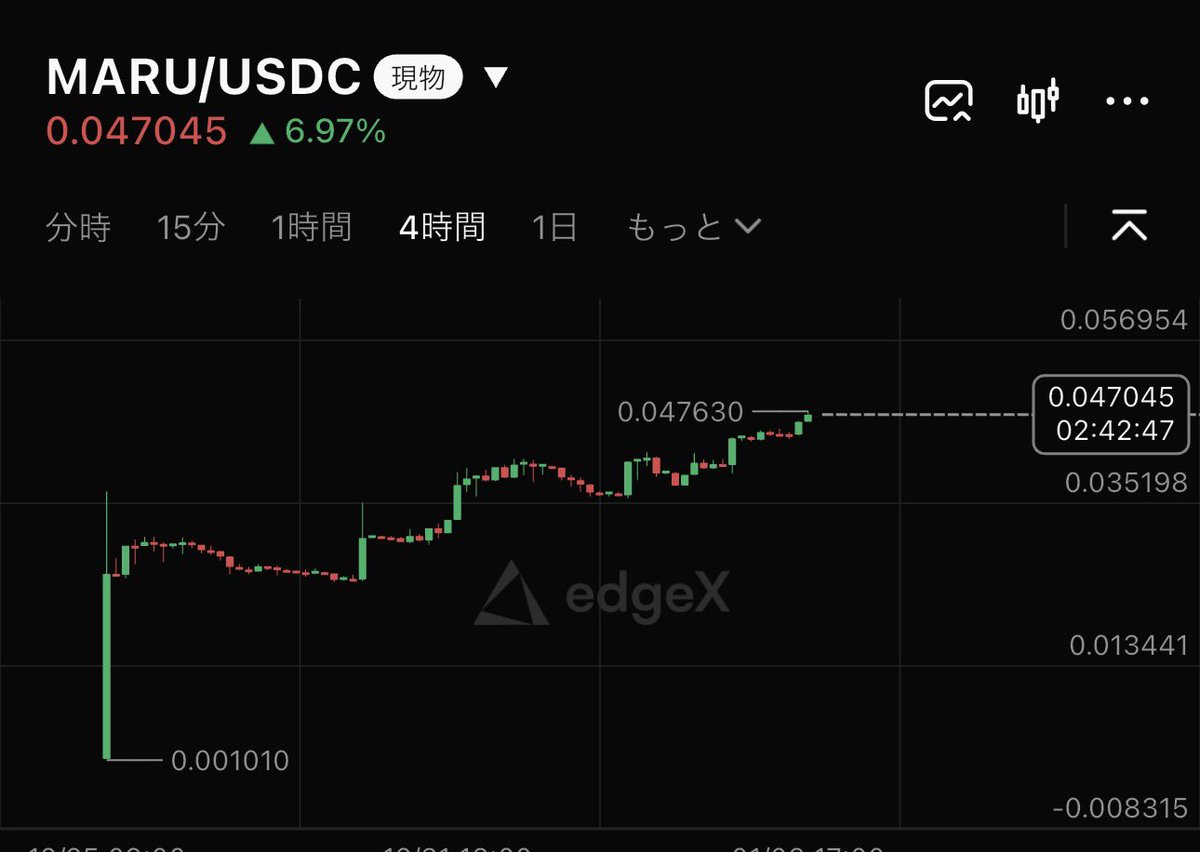Image resolution: width=1200 pixels, height=852 pixels.
Task: Switch to the 分時 timeframe
Action: 78,228
